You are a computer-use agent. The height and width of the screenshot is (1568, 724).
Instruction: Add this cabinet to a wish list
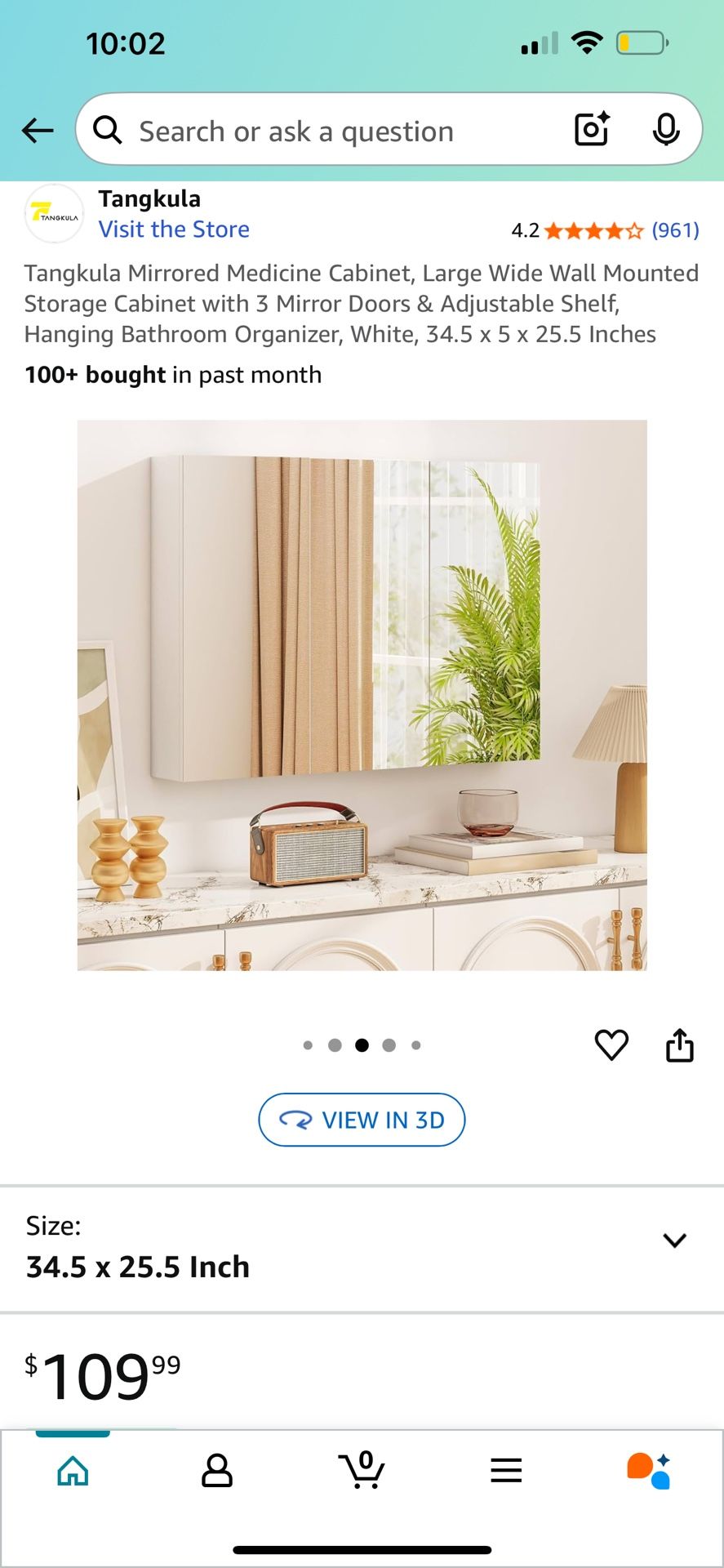[x=611, y=1045]
